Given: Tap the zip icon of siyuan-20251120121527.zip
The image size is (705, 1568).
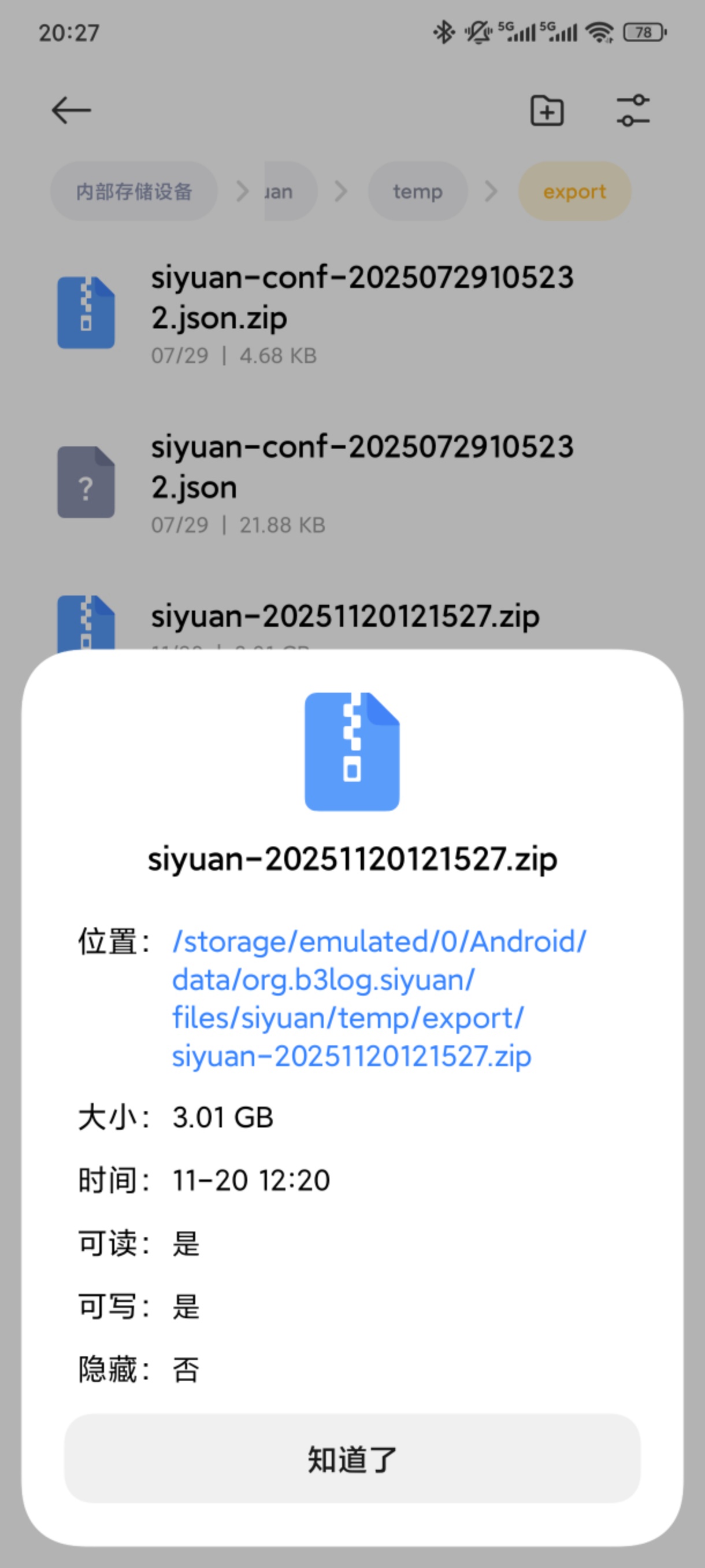Looking at the screenshot, I should pos(85,621).
